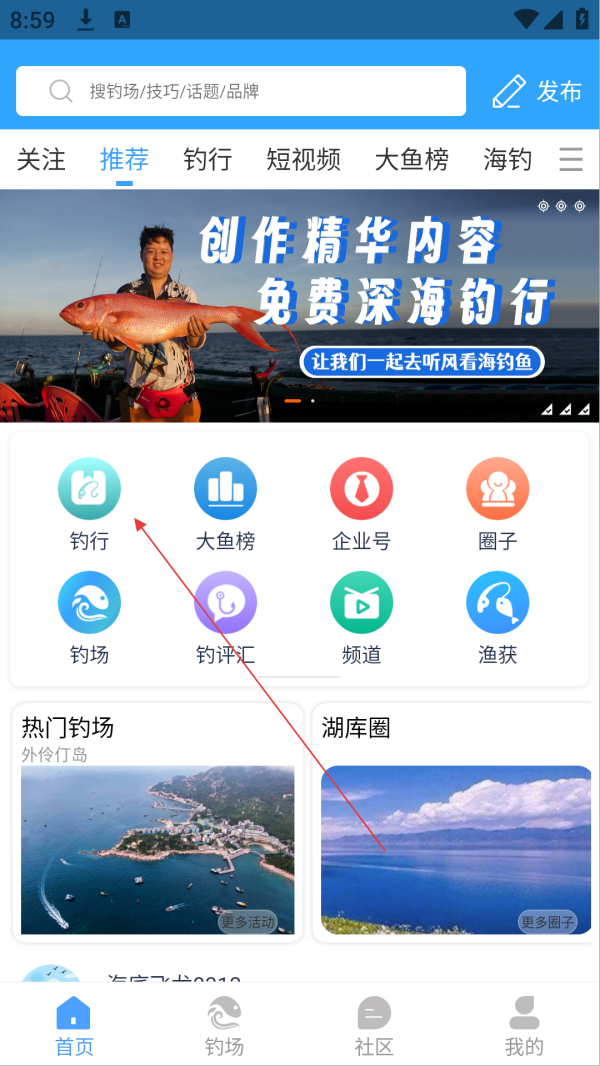Switch to the 关注 tab
The width and height of the screenshot is (600, 1066).
(41, 159)
